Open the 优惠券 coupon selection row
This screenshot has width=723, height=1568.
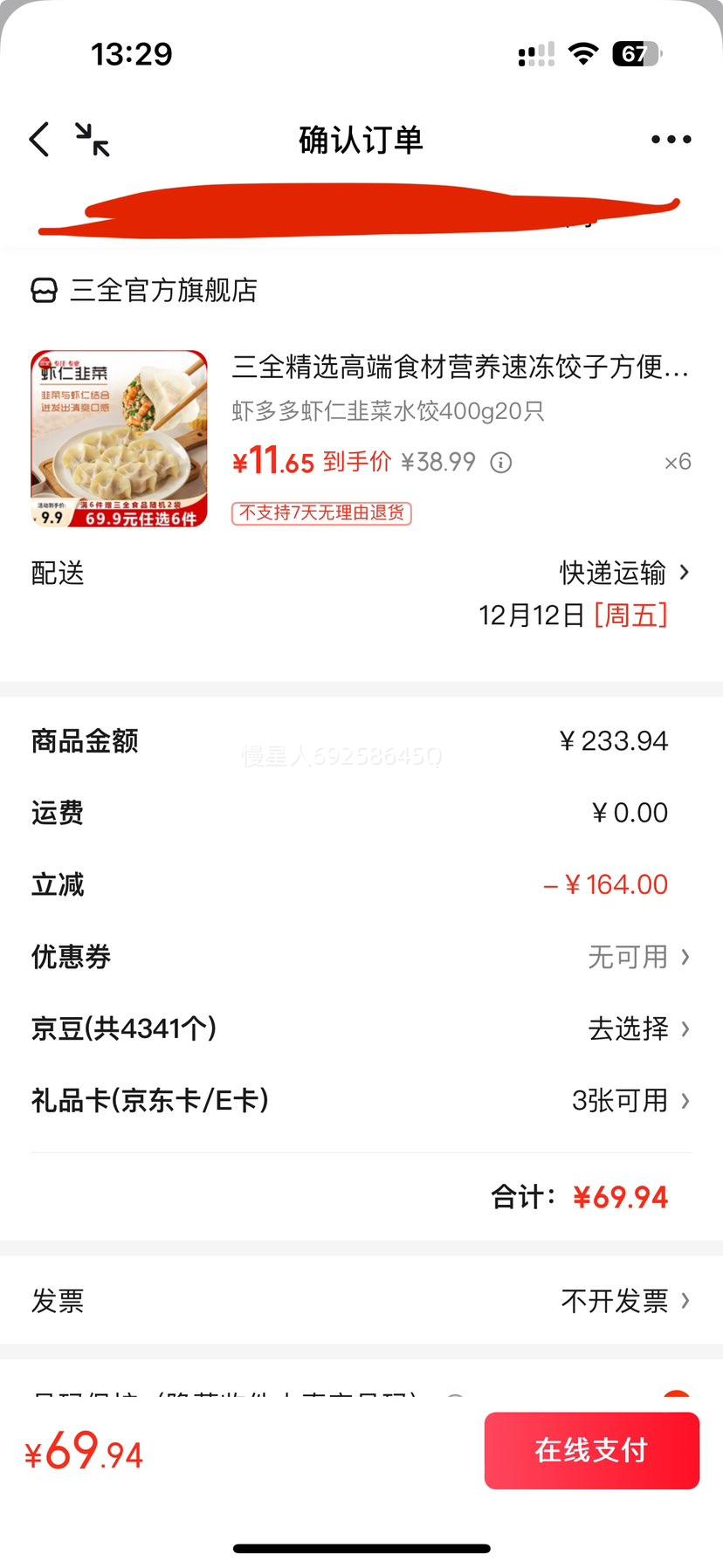click(637, 957)
